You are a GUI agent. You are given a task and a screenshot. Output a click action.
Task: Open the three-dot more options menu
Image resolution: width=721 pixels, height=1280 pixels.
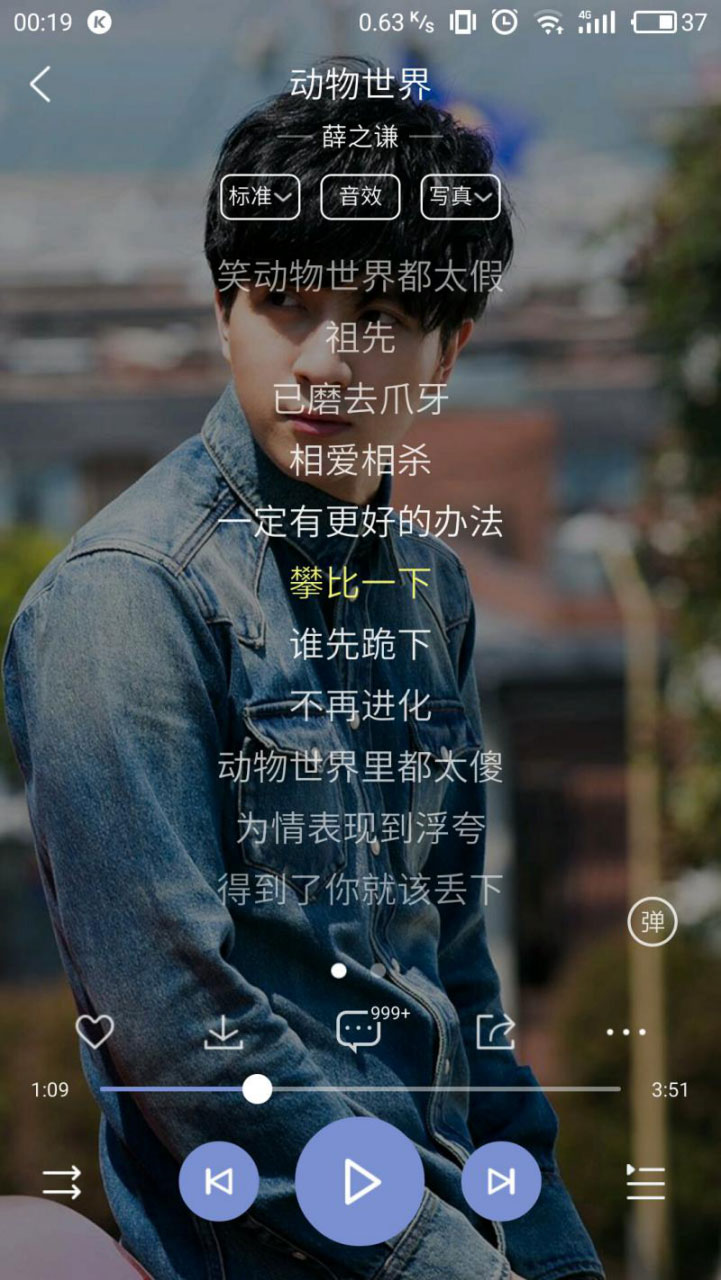626,1031
